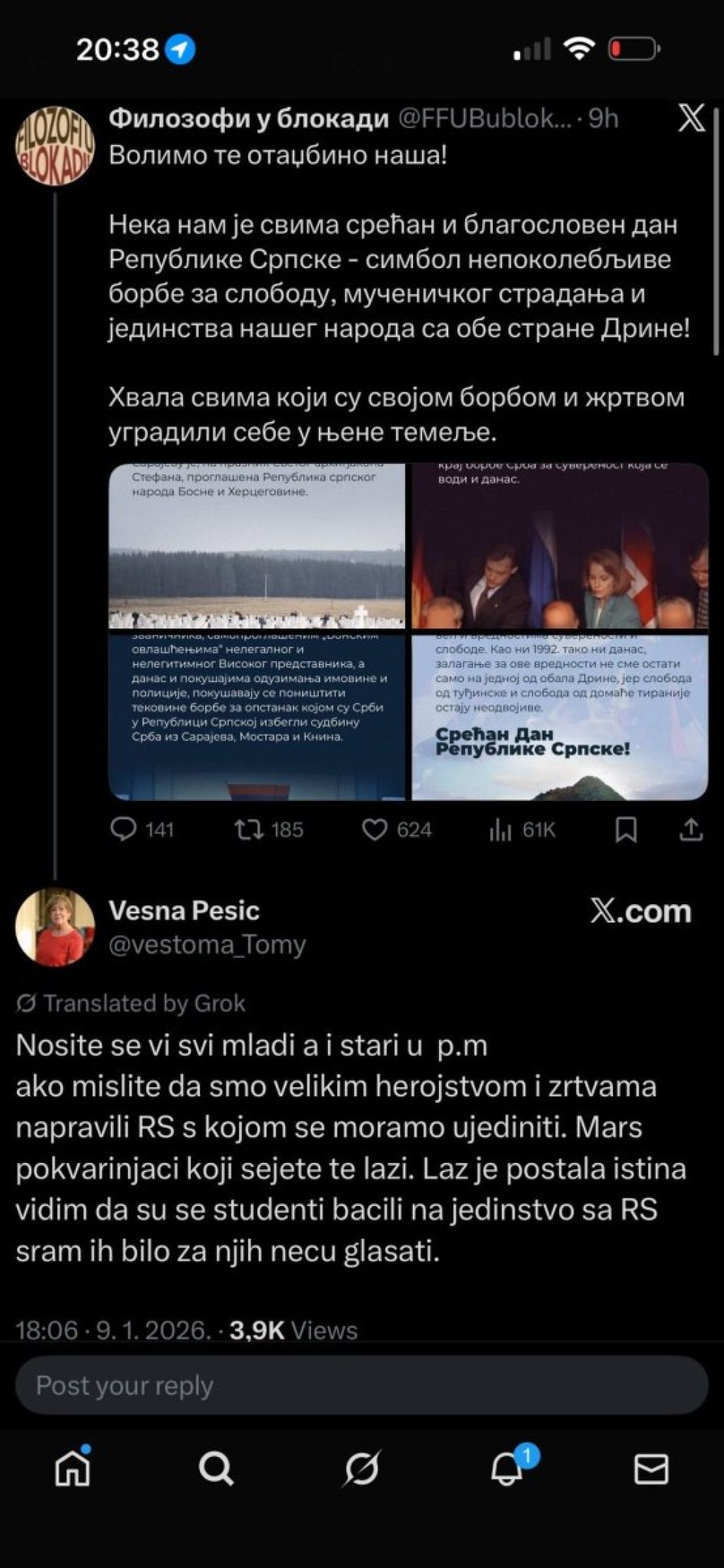This screenshot has height=1568, width=724.
Task: Open the Messages envelope tab
Action: pyautogui.click(x=651, y=1469)
